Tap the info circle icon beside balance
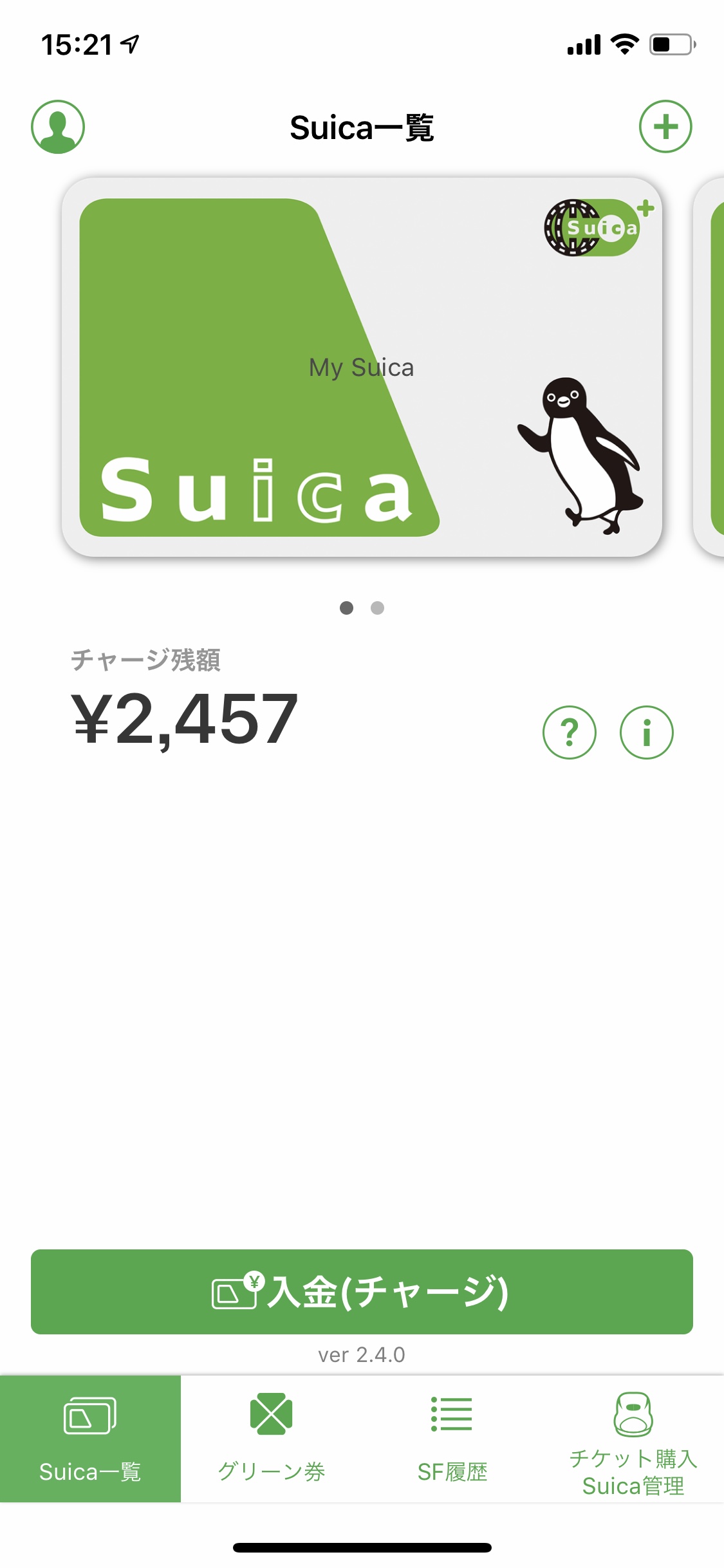 click(647, 732)
